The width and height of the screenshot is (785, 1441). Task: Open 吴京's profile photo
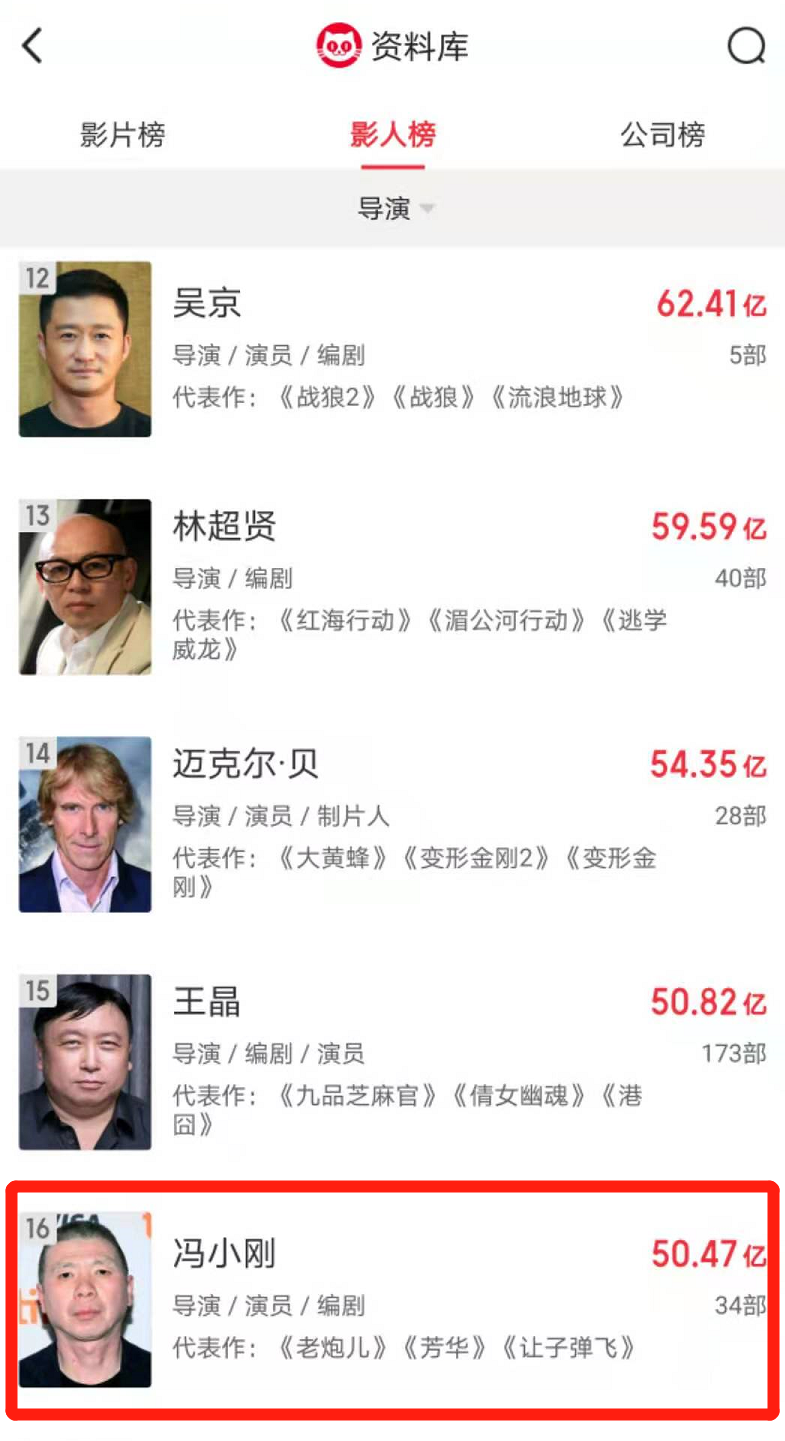point(85,347)
